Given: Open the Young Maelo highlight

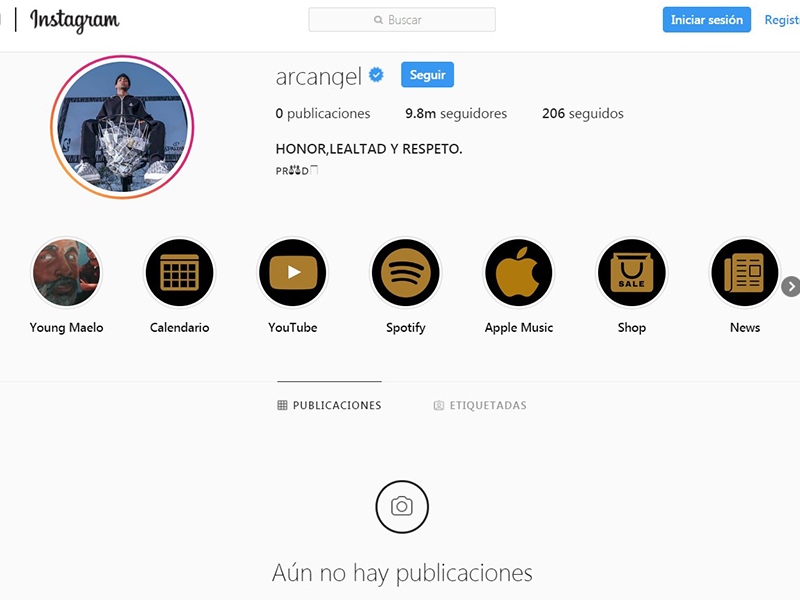Looking at the screenshot, I should [67, 273].
